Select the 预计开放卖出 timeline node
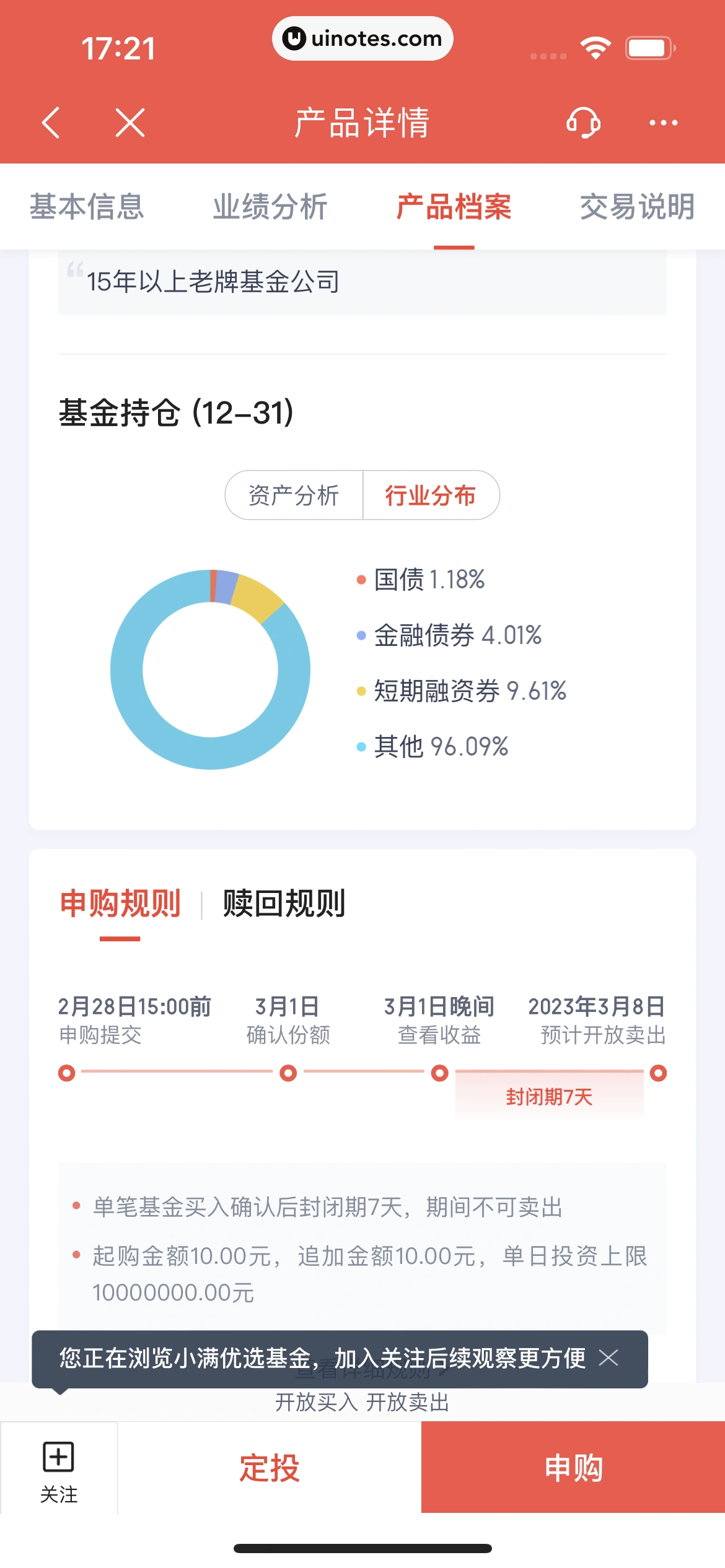Image resolution: width=725 pixels, height=1568 pixels. pos(658,1071)
